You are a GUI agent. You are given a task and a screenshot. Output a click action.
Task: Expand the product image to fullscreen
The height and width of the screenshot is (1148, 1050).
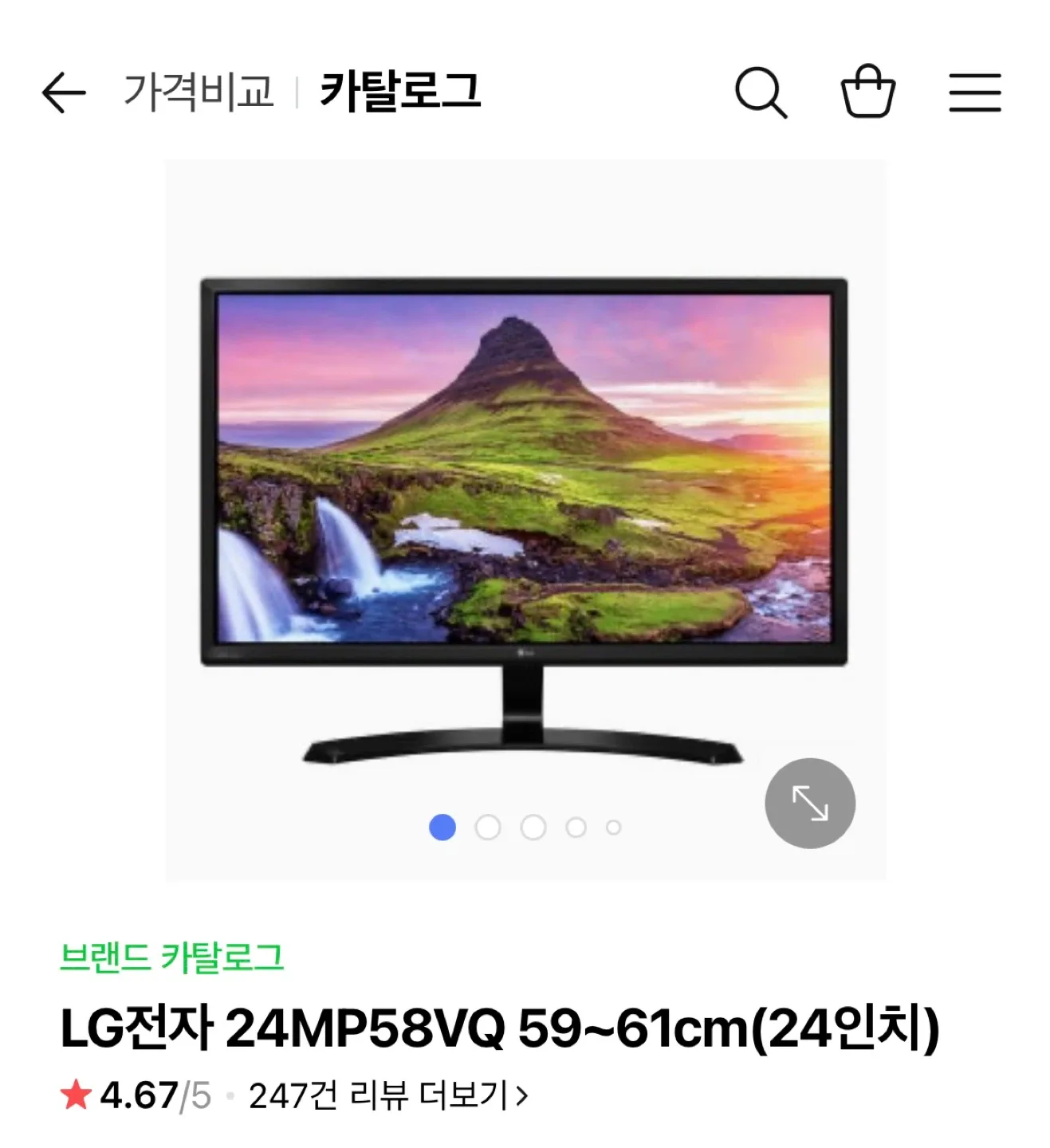coord(809,803)
